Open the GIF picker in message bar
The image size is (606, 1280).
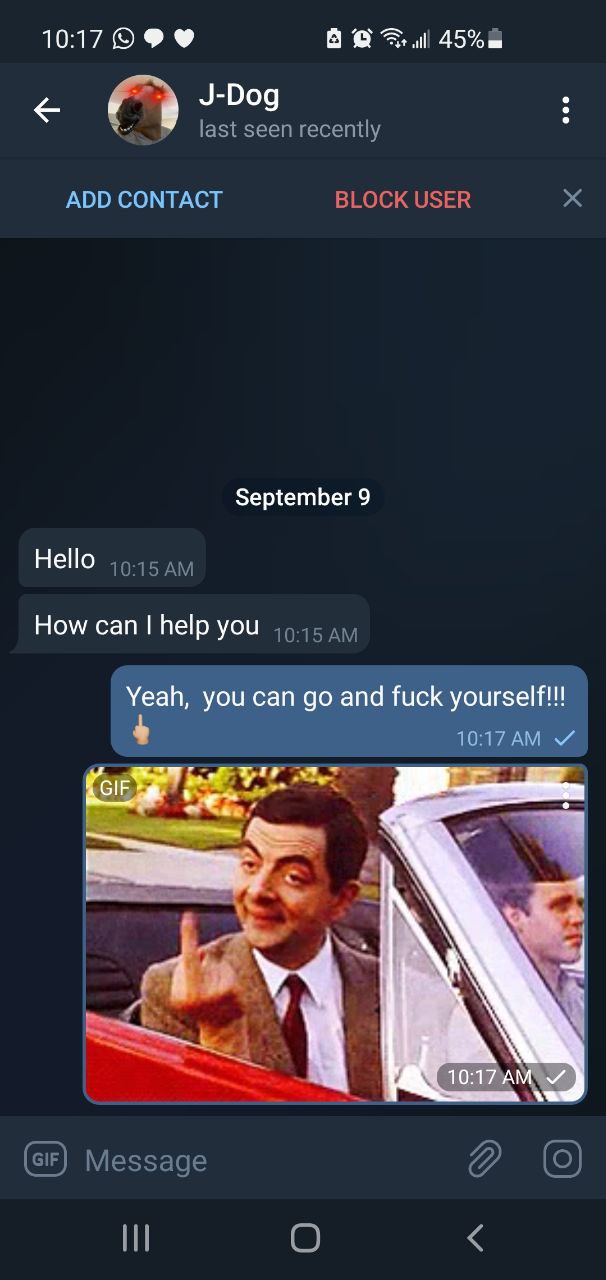pos(46,1159)
